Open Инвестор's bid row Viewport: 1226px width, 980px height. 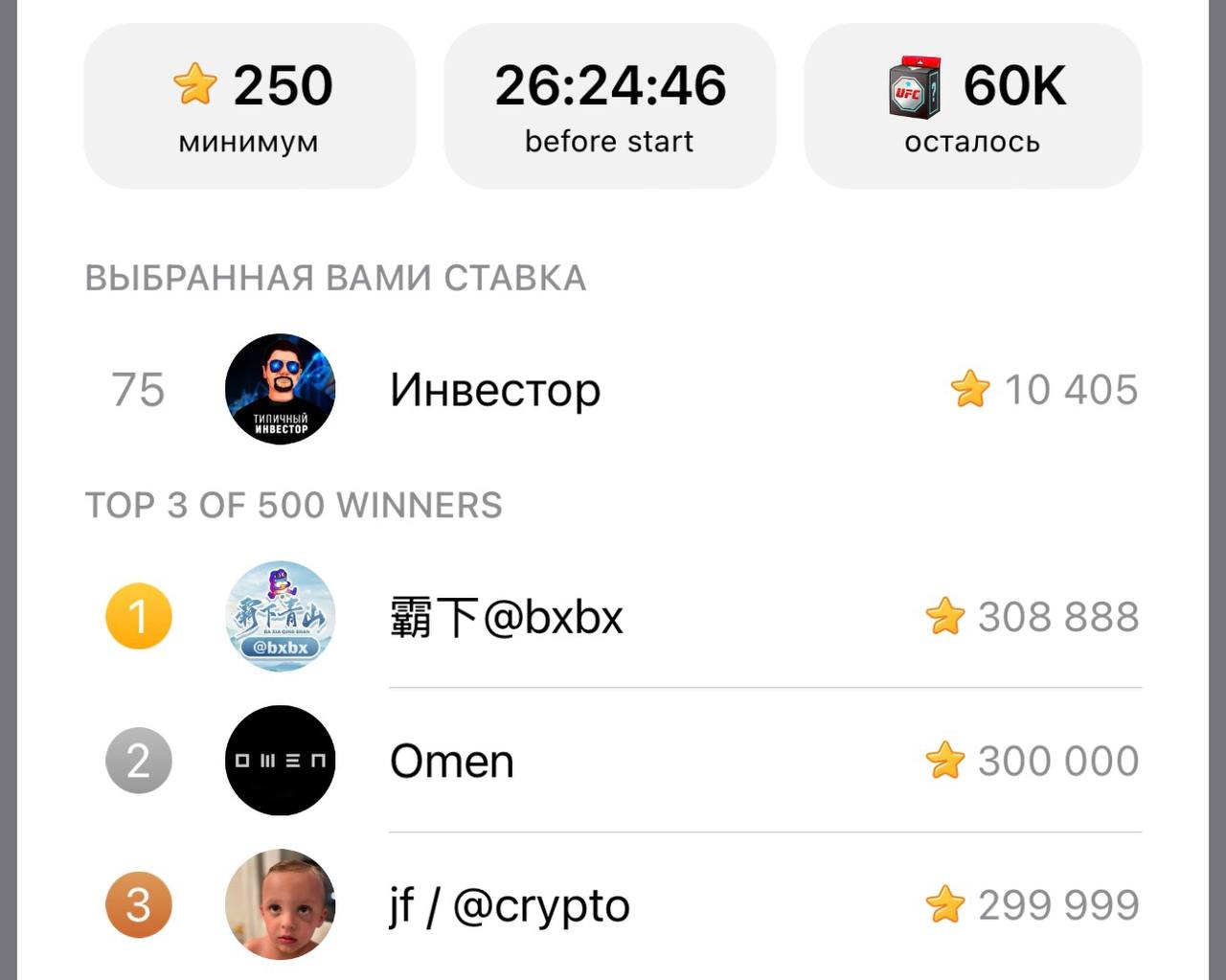[613, 390]
